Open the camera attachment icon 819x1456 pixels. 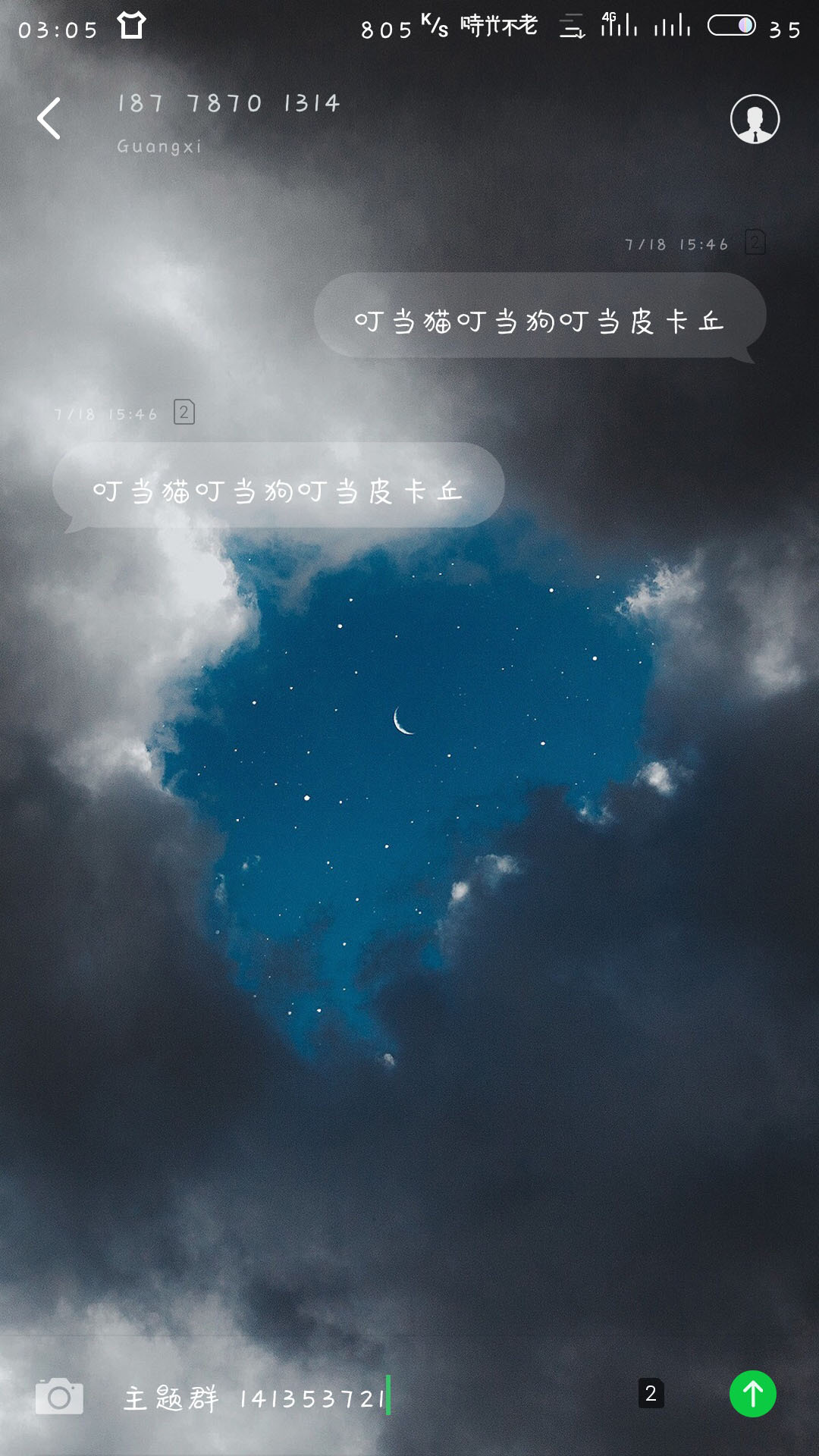[59, 1396]
